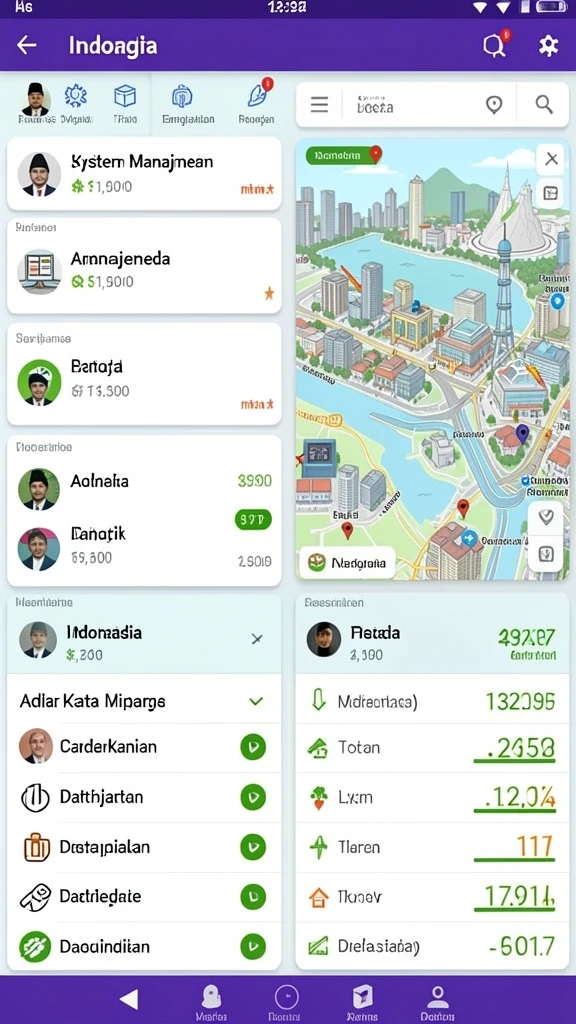The image size is (576, 1024).
Task: Open the Totan stat row
Action: (x=432, y=747)
